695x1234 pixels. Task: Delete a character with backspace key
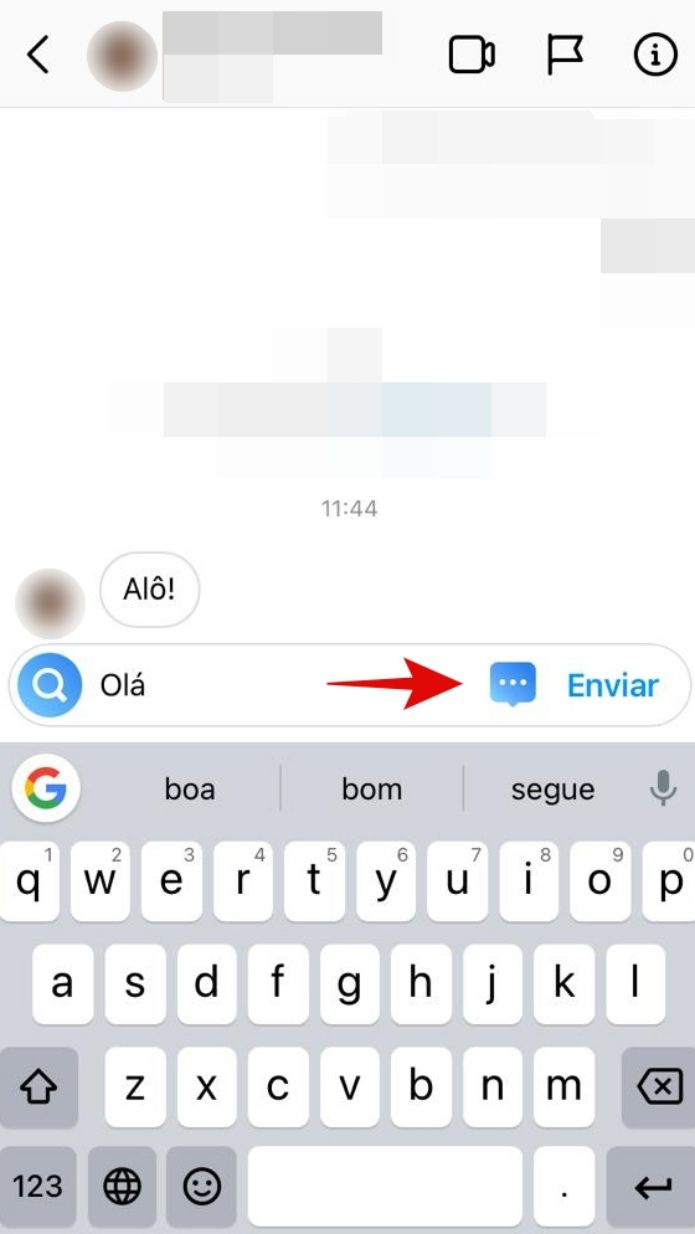tap(658, 1087)
